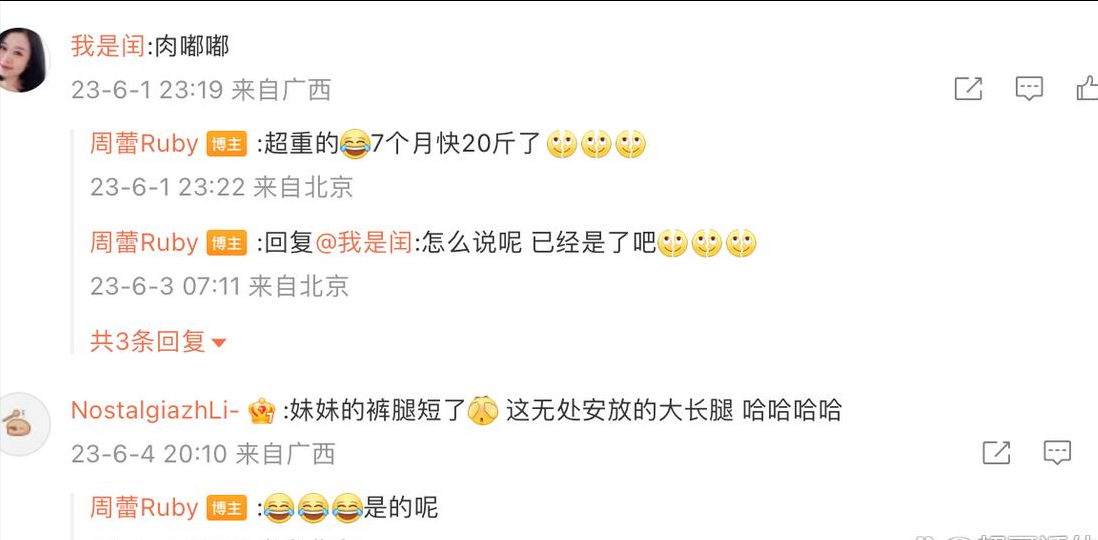Open the NostalgiazhLi- username link

pos(155,410)
